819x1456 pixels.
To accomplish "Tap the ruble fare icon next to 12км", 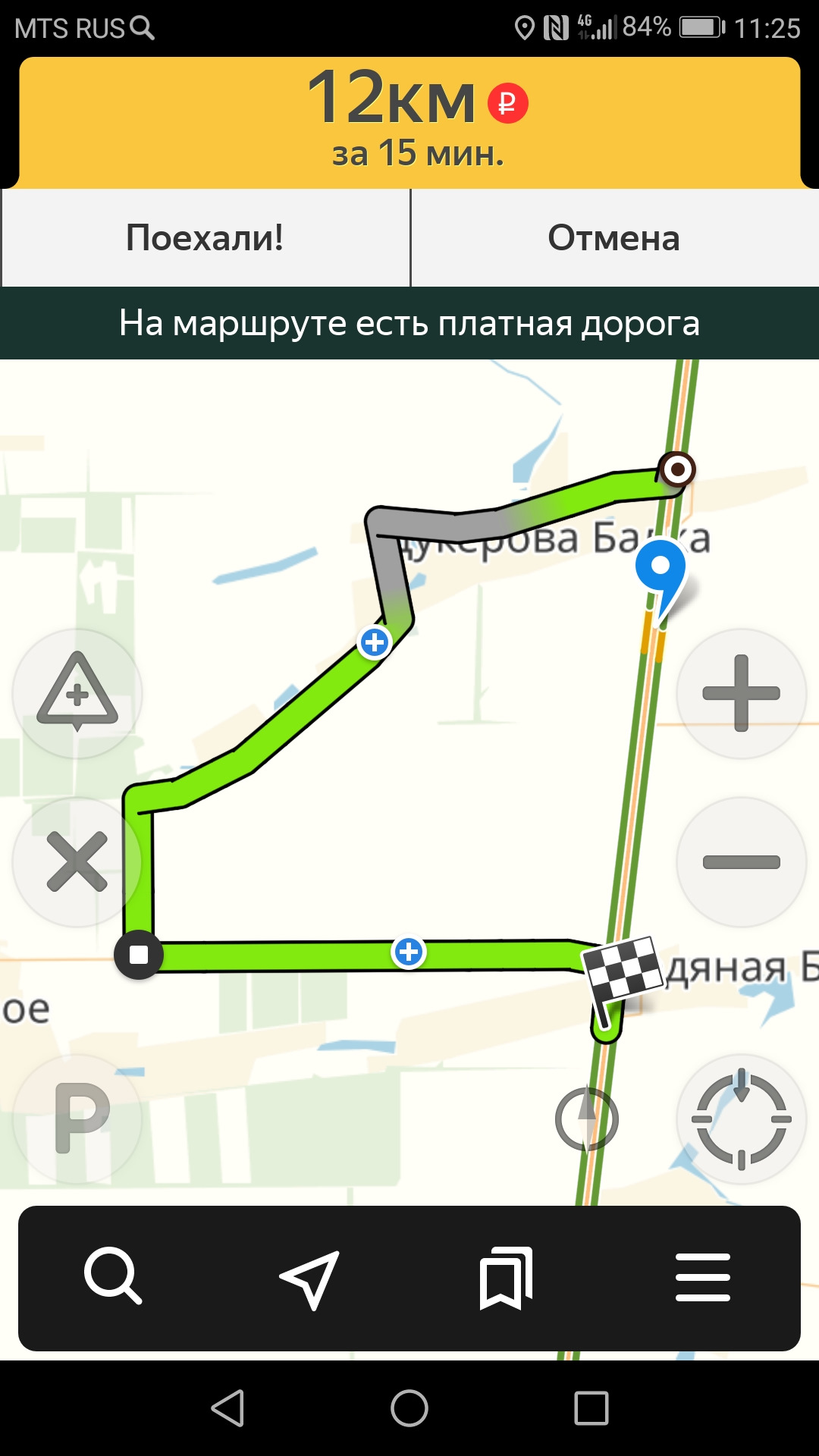I will (507, 104).
